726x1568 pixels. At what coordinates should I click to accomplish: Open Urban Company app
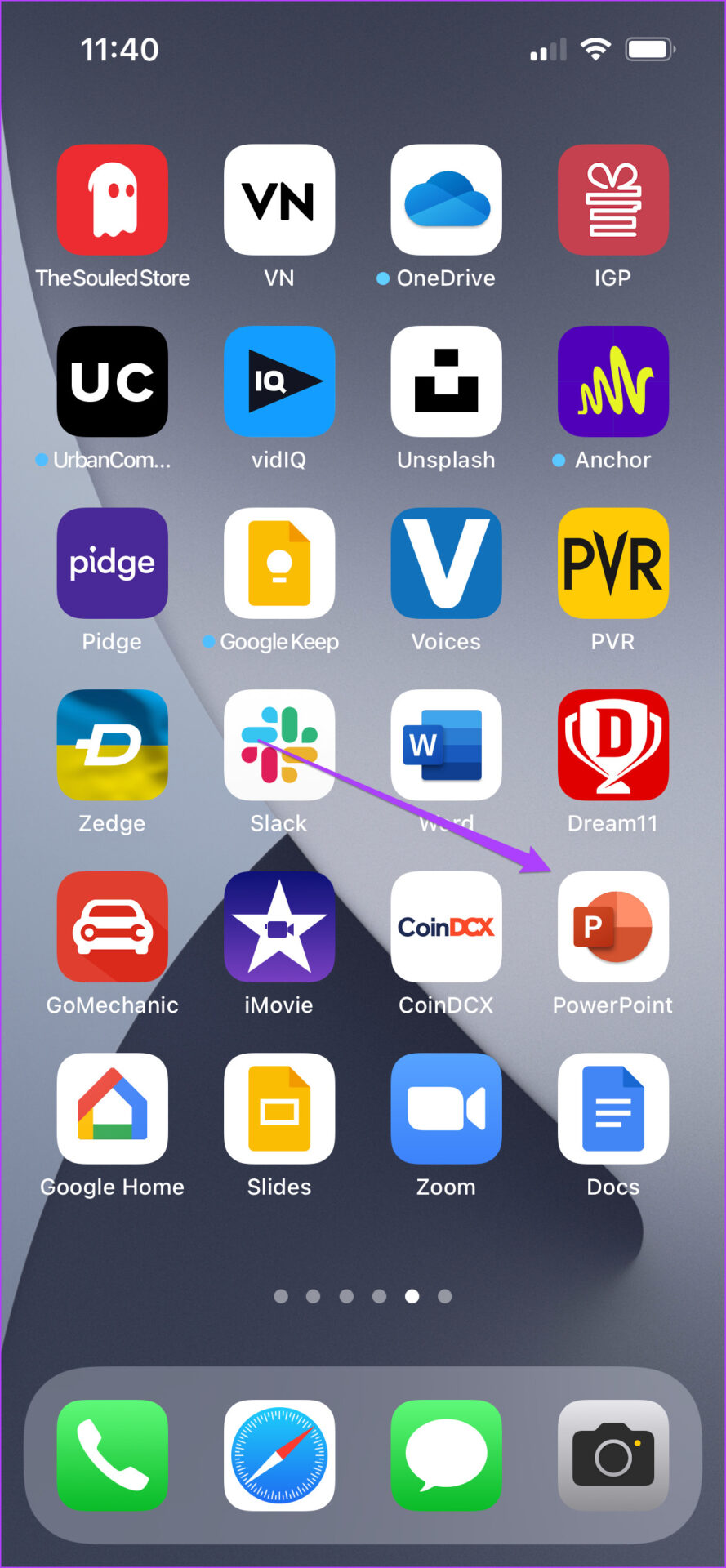pos(113,381)
